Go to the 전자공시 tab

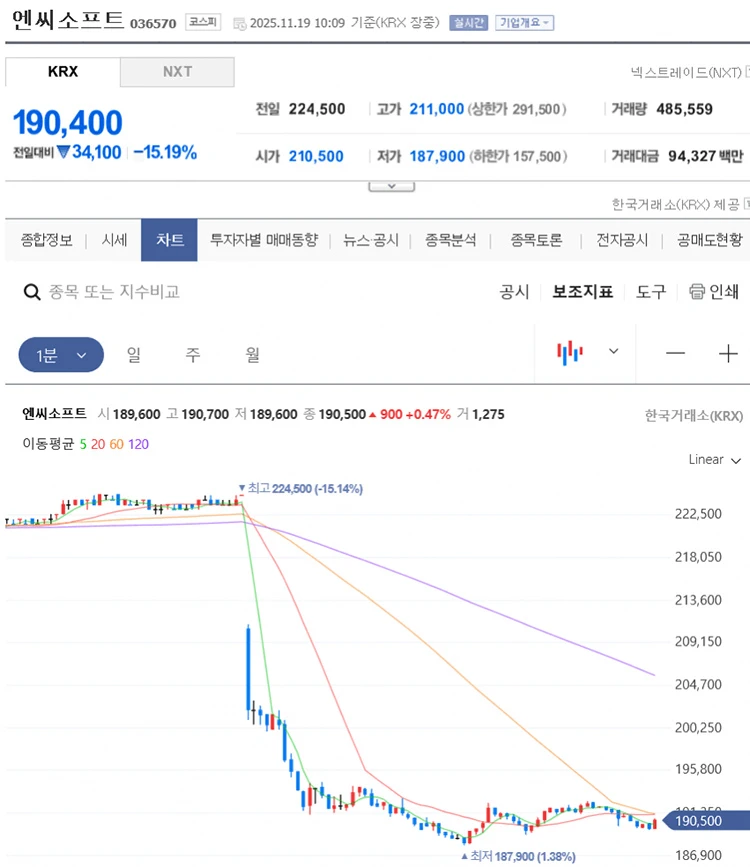622,240
